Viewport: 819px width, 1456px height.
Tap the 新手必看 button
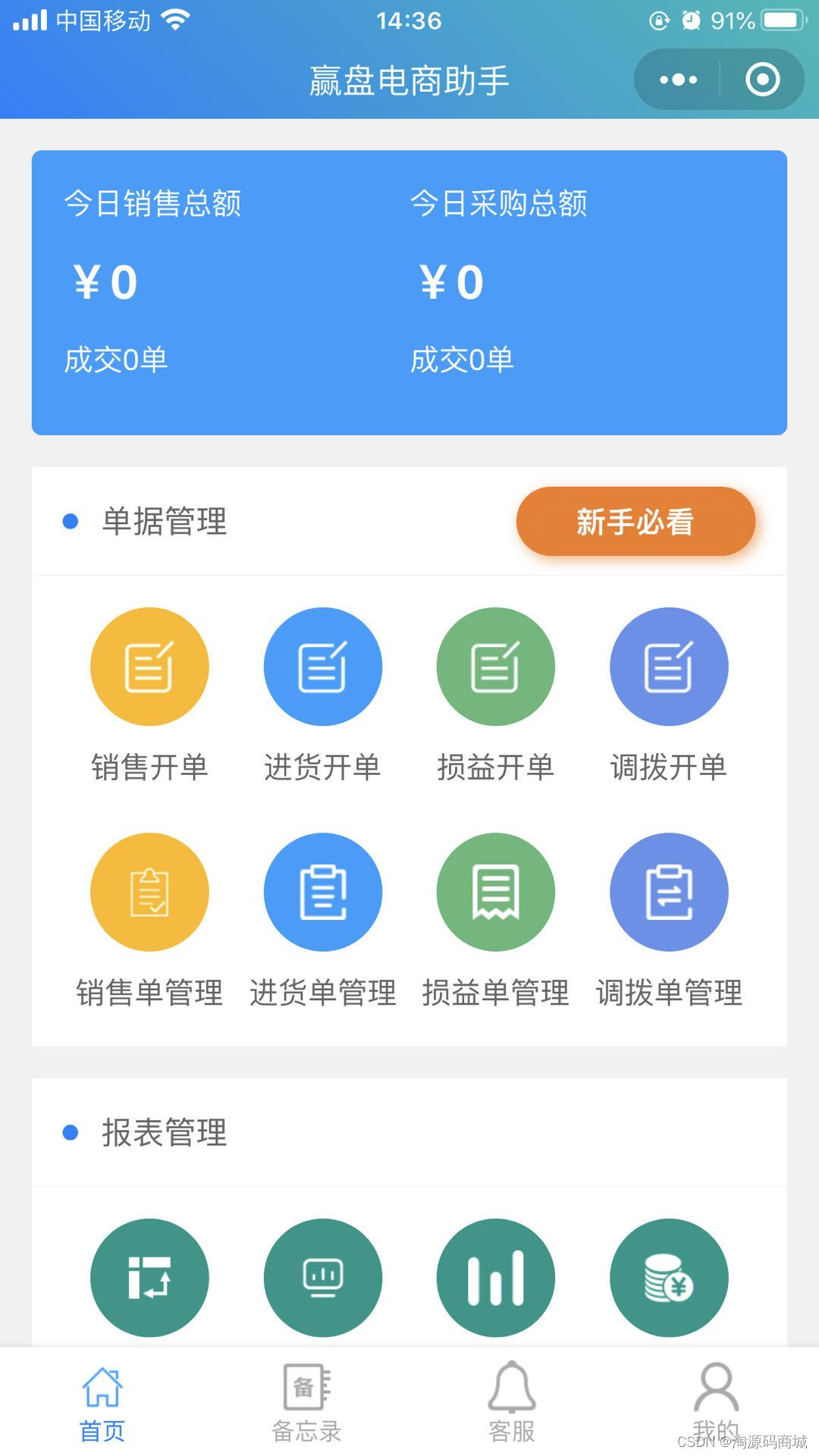tap(635, 522)
